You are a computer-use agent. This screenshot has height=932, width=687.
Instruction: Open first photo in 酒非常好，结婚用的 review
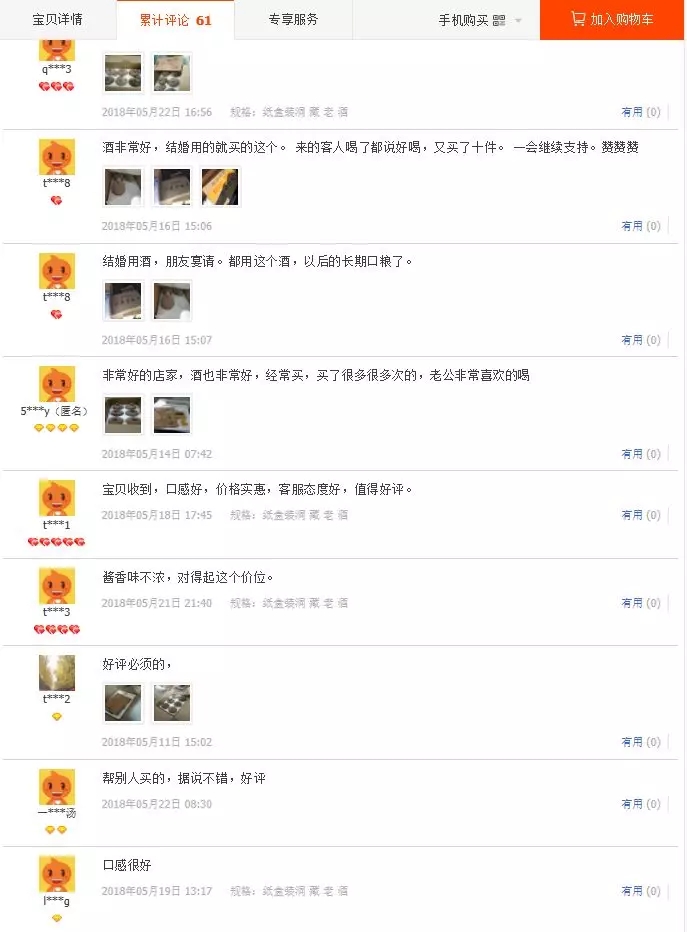[x=123, y=187]
